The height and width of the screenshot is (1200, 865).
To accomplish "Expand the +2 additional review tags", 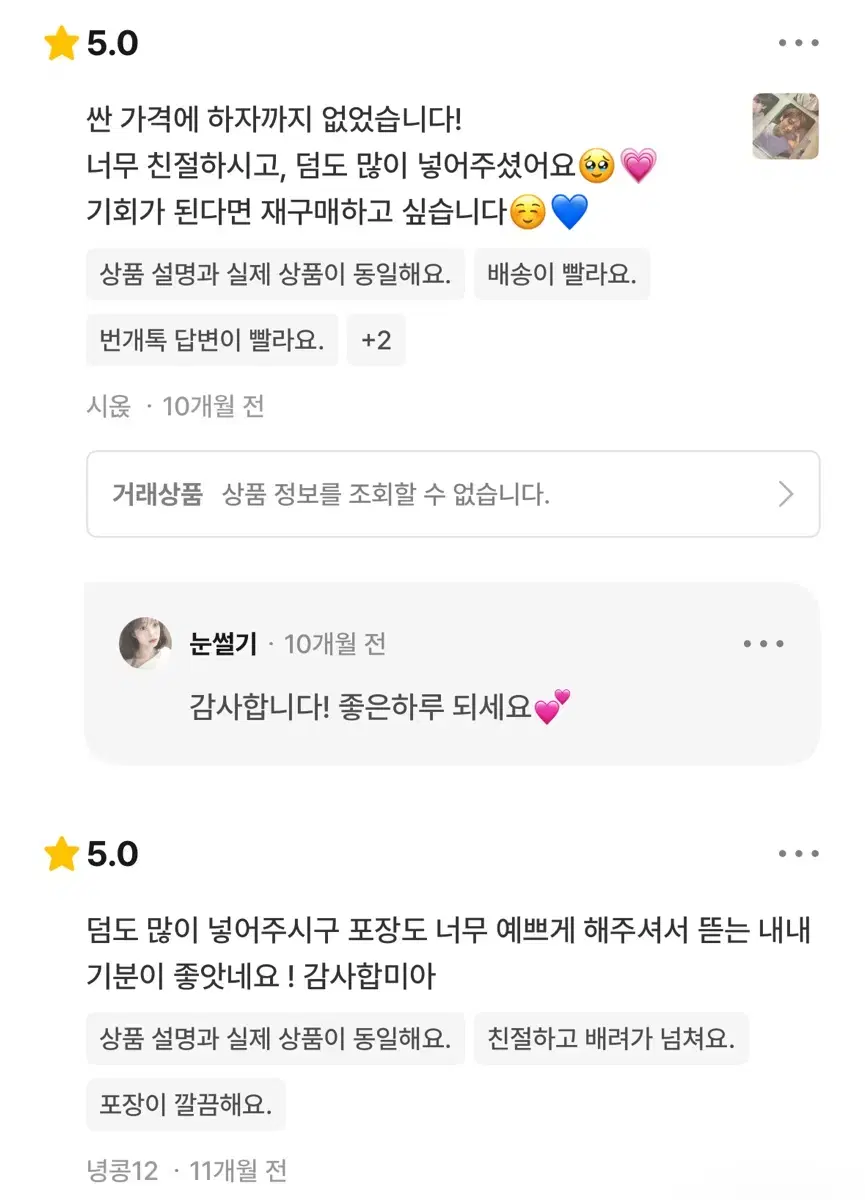I will point(376,340).
